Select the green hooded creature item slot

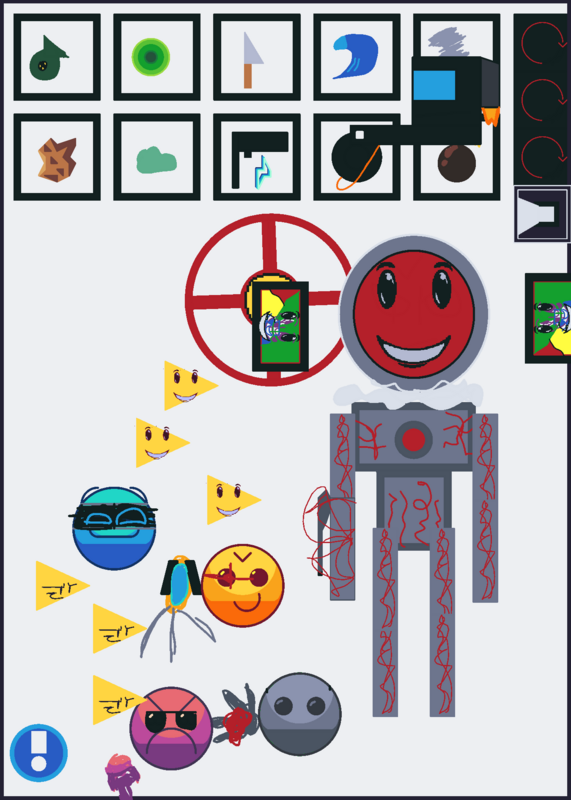(57, 57)
